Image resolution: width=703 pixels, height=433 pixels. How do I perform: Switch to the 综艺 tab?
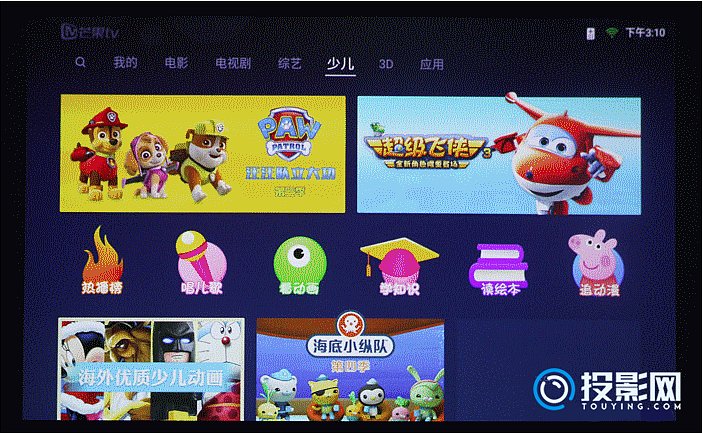click(289, 63)
